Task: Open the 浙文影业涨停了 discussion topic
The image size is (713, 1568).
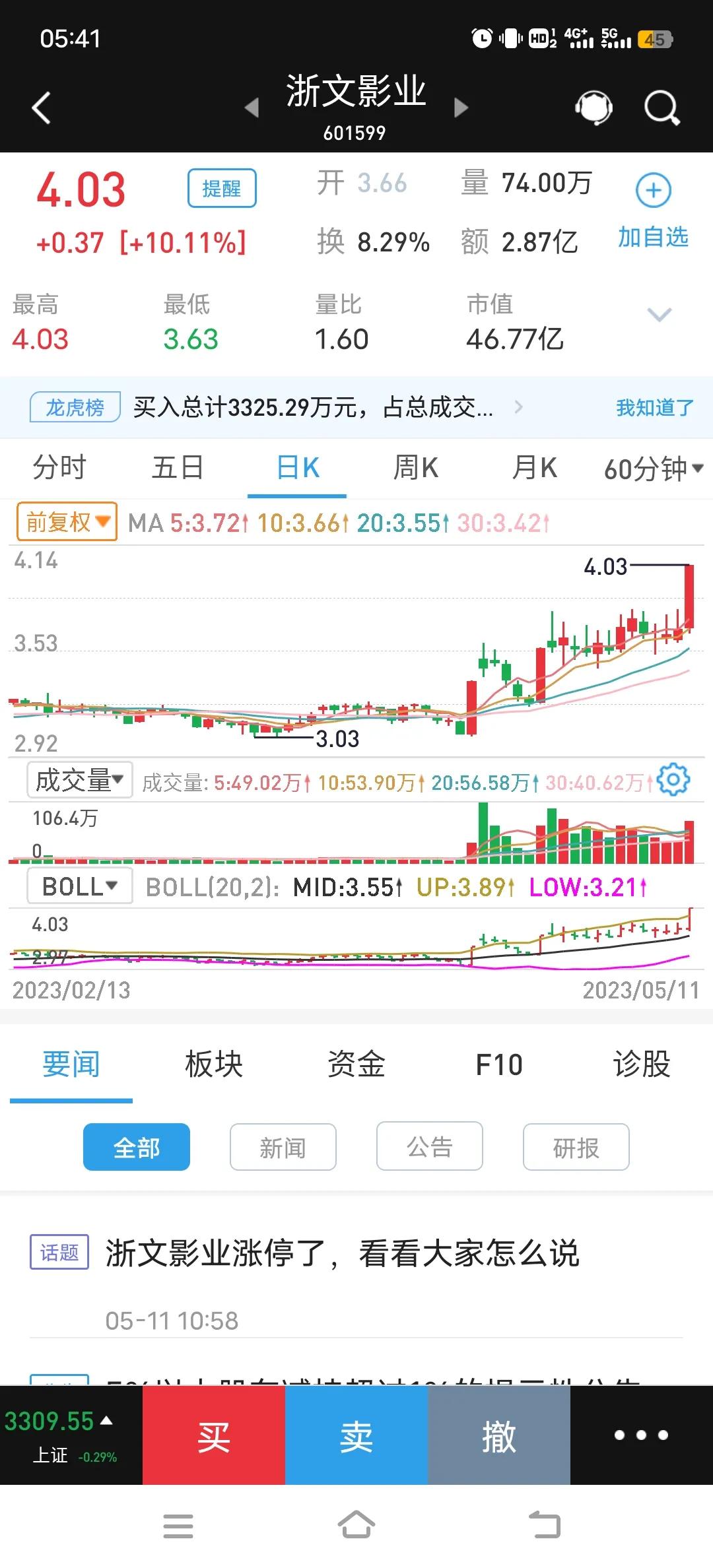Action: click(x=343, y=1253)
